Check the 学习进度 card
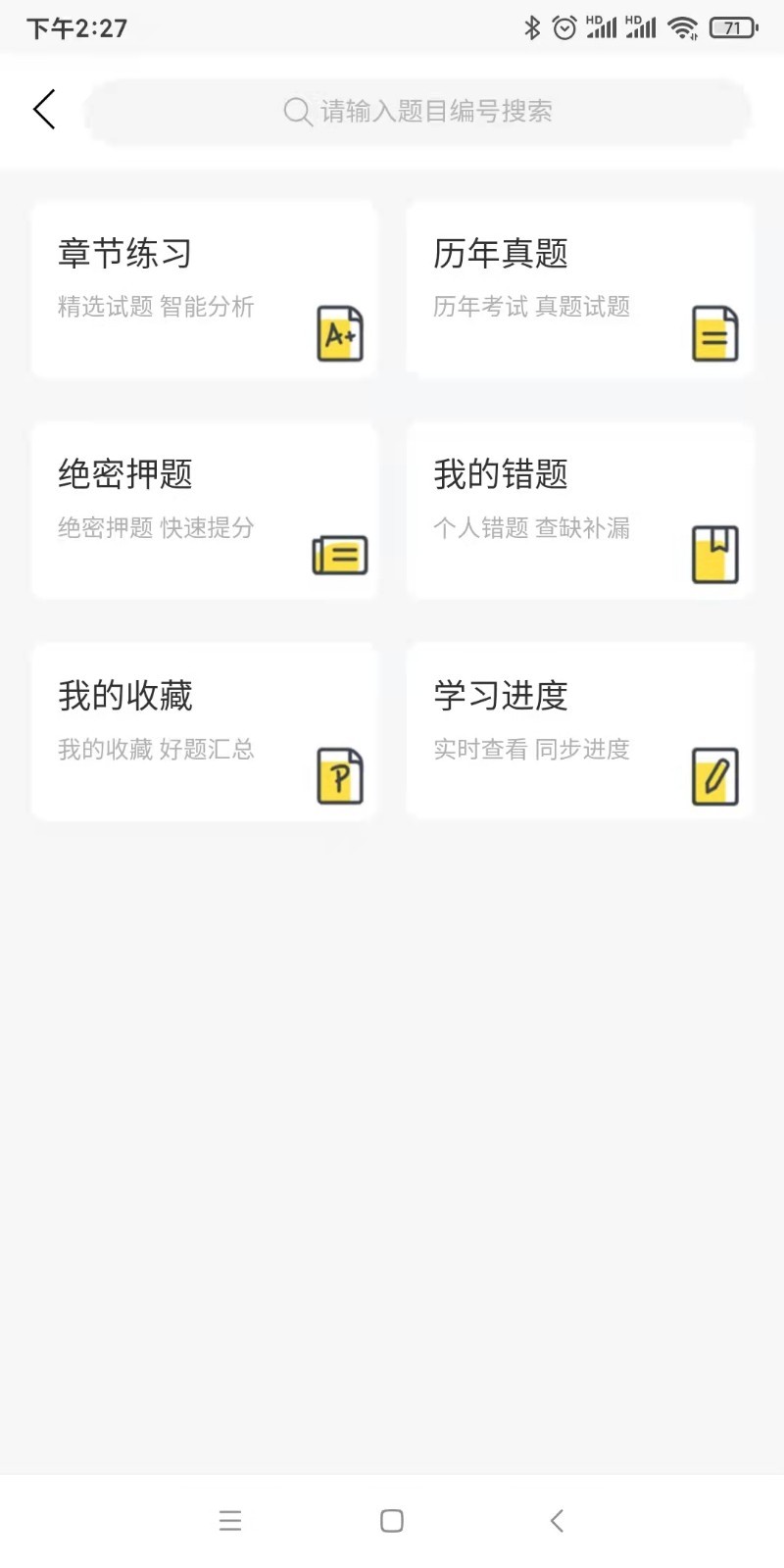 click(x=580, y=732)
